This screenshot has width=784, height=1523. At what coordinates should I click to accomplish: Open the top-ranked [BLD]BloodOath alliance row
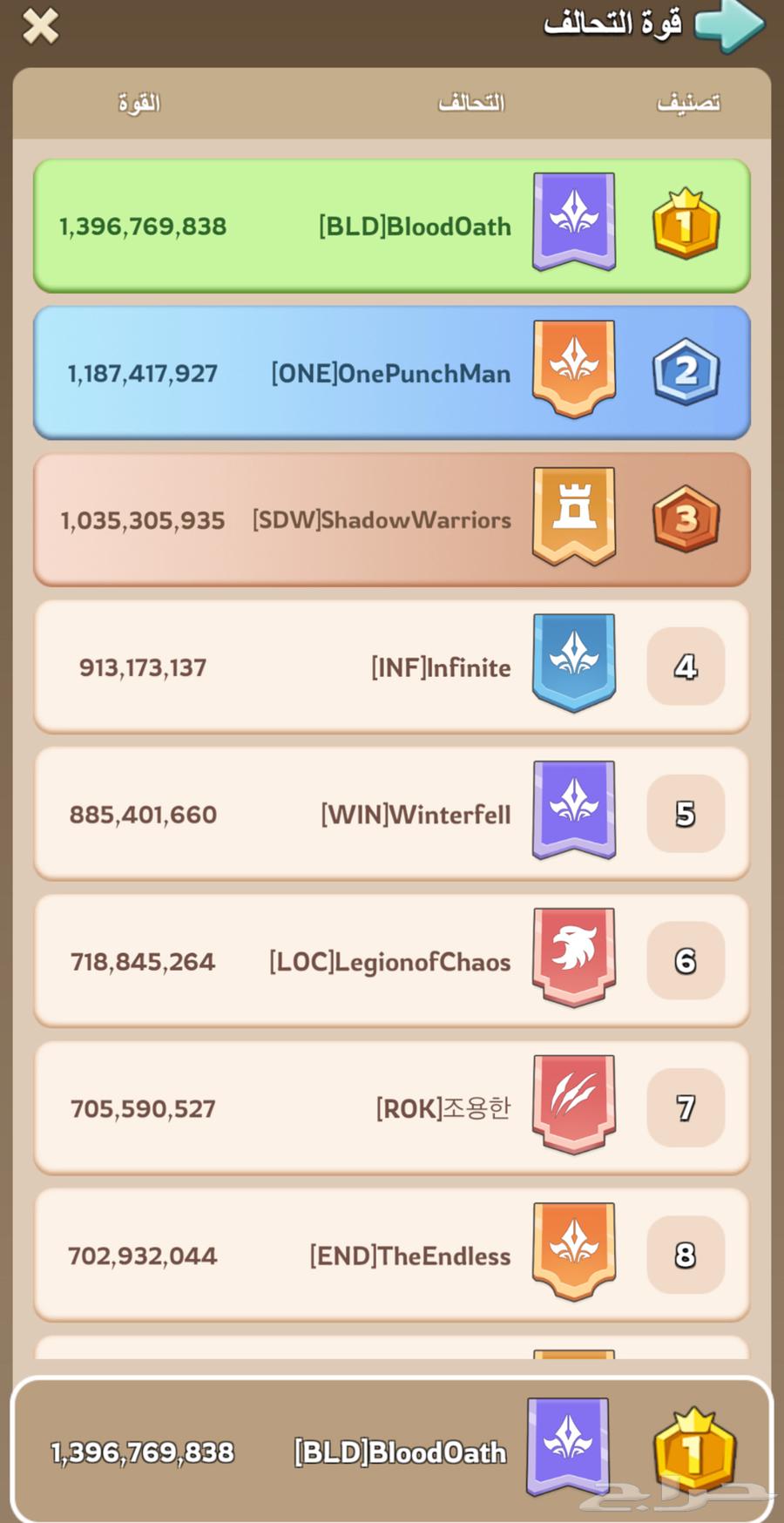pyautogui.click(x=392, y=226)
